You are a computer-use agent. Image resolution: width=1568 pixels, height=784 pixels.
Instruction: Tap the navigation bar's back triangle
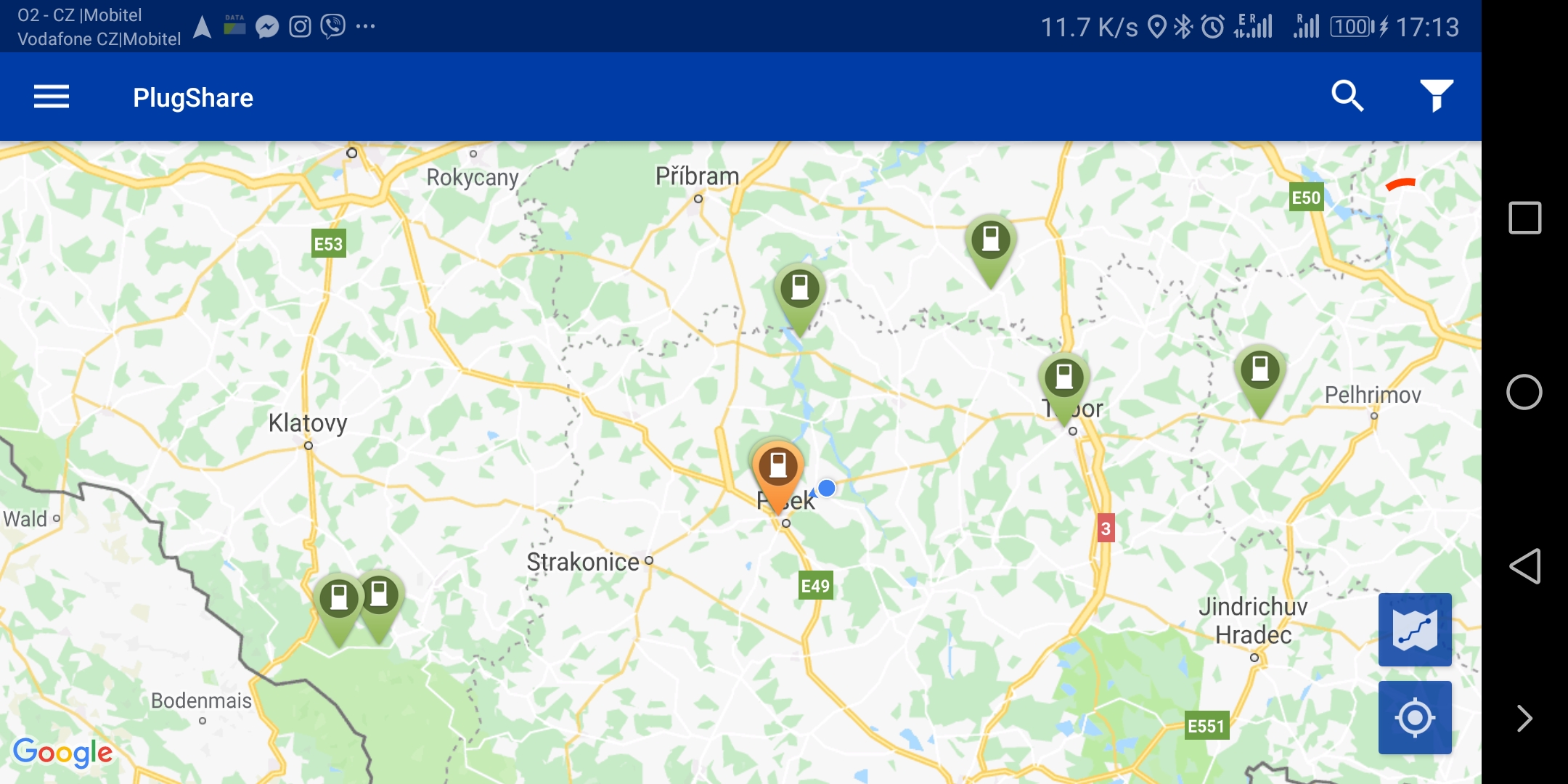[1524, 566]
